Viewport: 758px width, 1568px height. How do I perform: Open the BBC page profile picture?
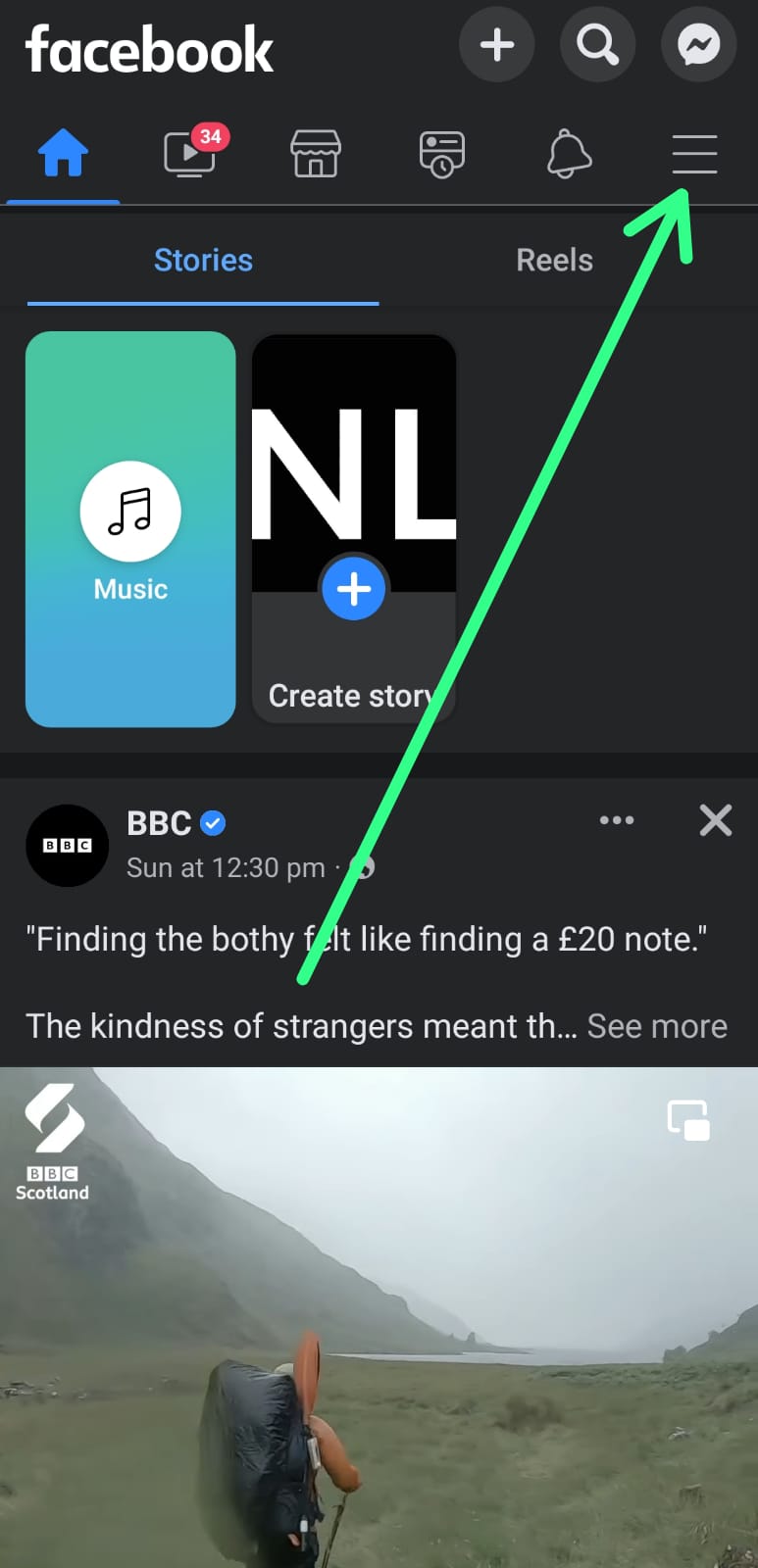pyautogui.click(x=68, y=845)
